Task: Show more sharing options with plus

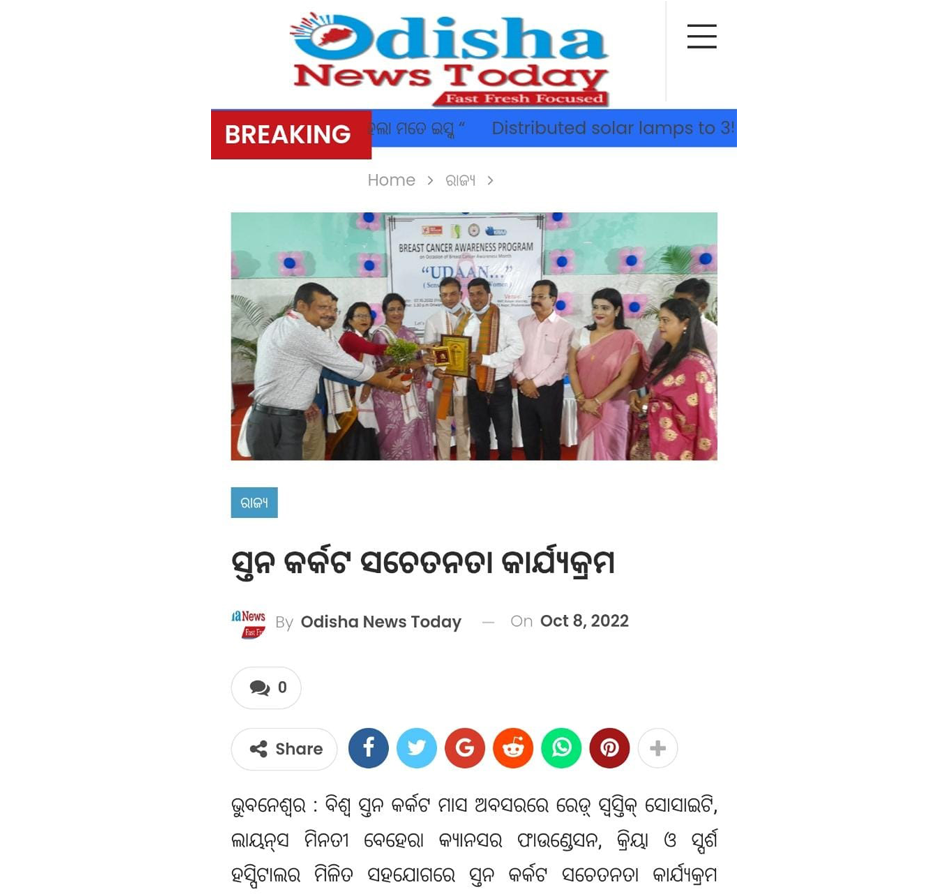Action: point(657,748)
